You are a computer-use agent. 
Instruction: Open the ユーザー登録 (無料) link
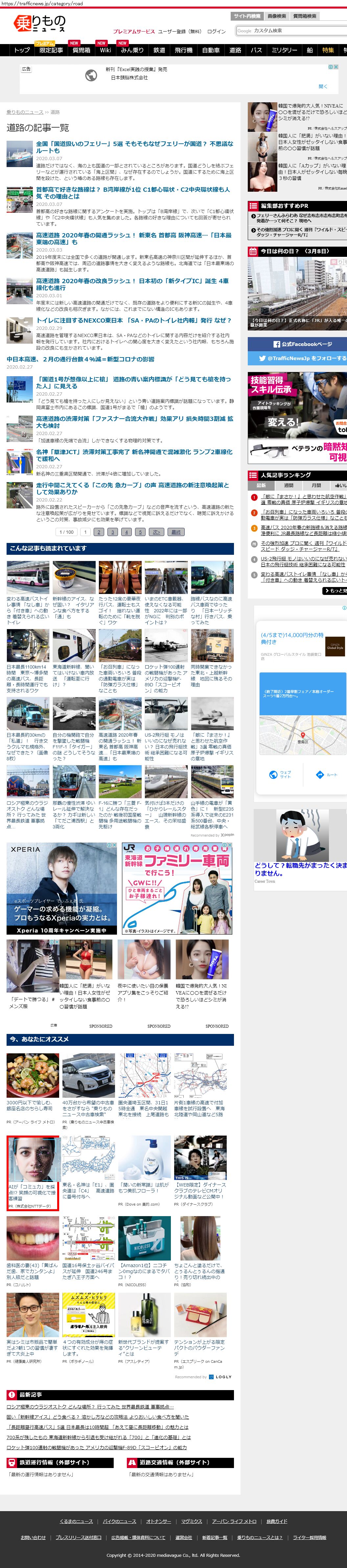179,32
